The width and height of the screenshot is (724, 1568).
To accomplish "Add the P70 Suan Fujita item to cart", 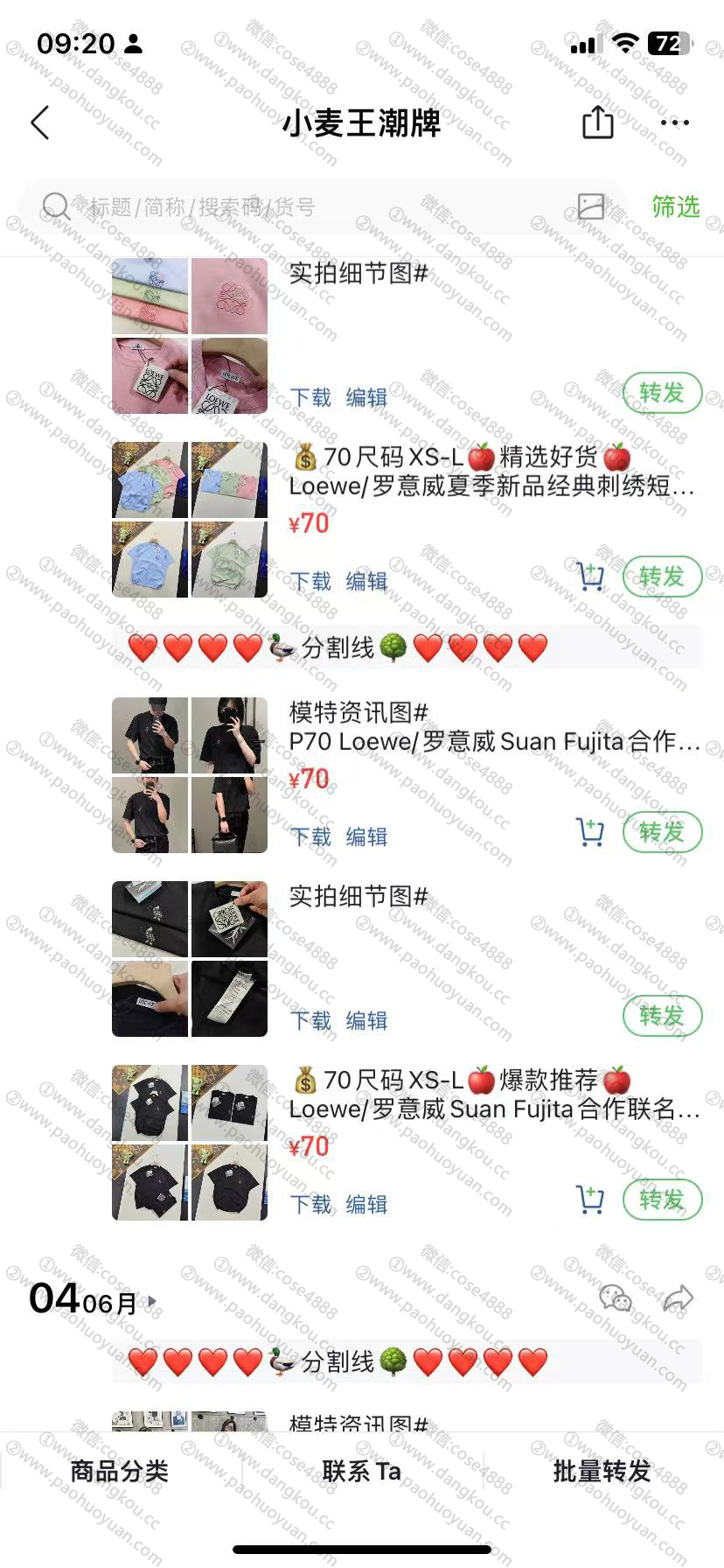I will pos(591,833).
